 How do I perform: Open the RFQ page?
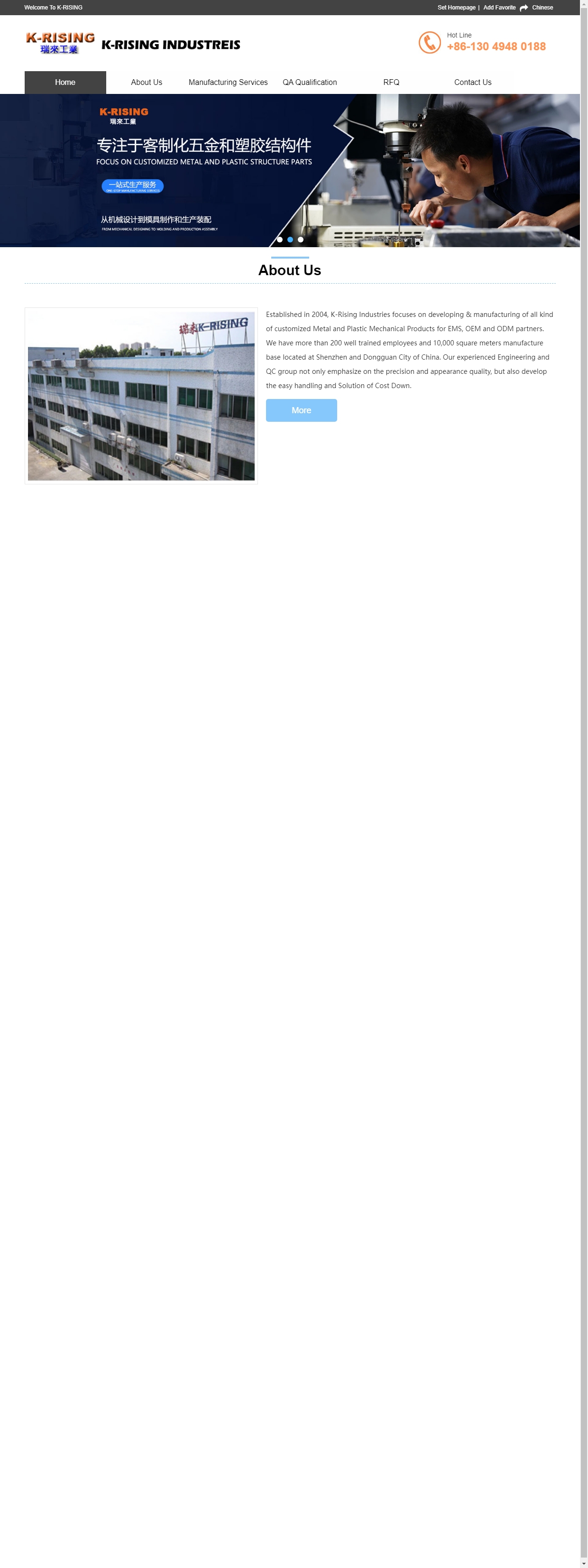(391, 82)
